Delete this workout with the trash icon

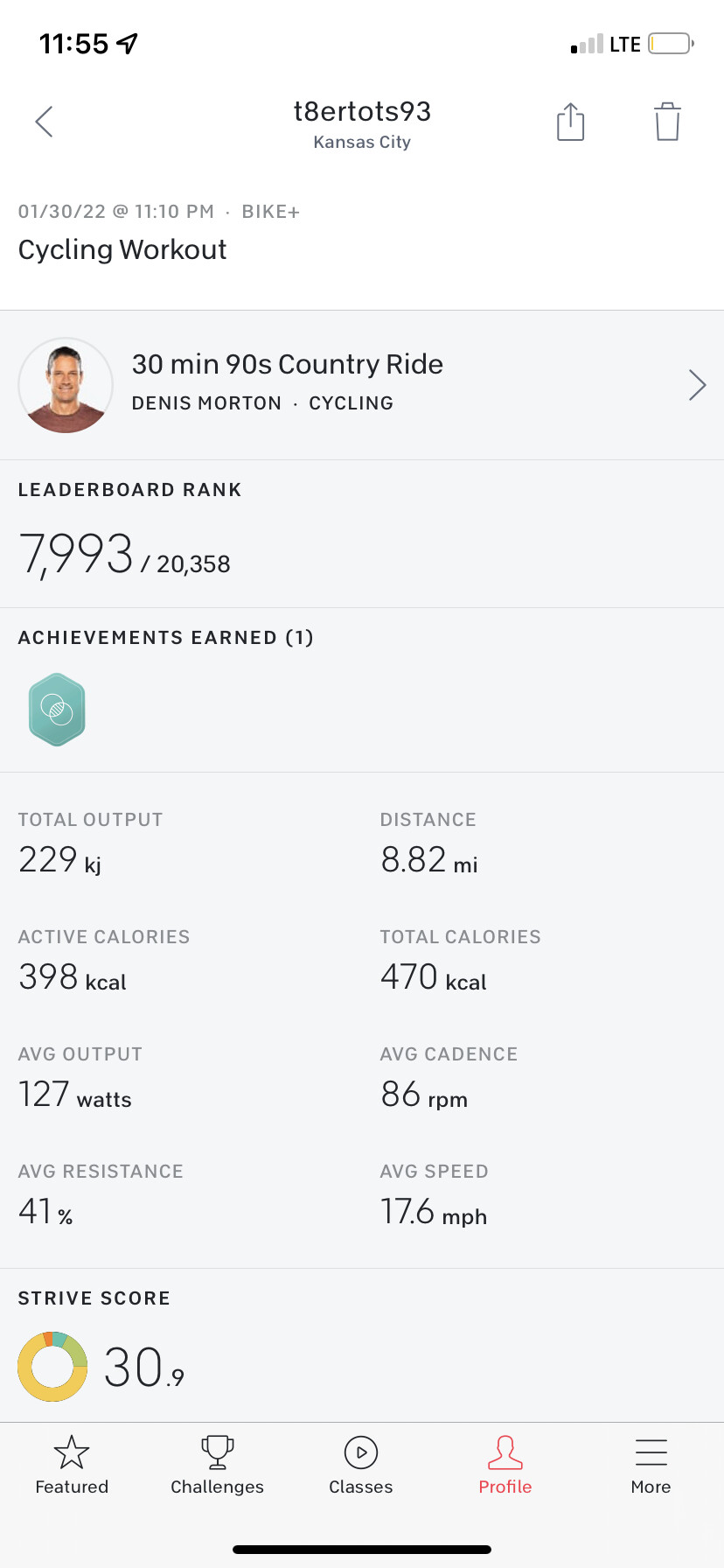[x=667, y=122]
